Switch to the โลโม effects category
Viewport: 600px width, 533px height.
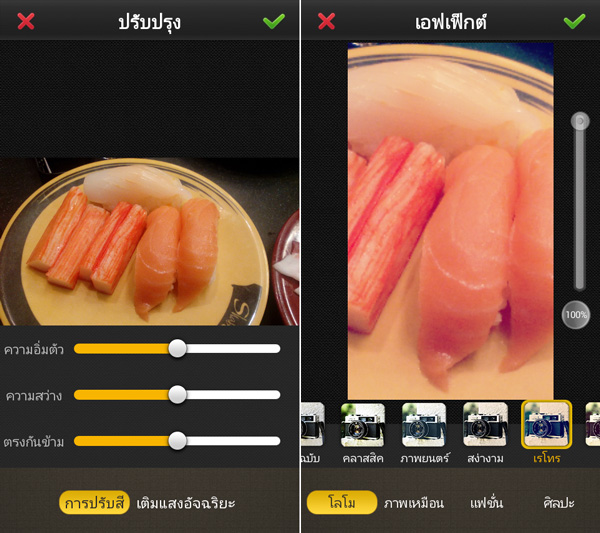coord(341,502)
